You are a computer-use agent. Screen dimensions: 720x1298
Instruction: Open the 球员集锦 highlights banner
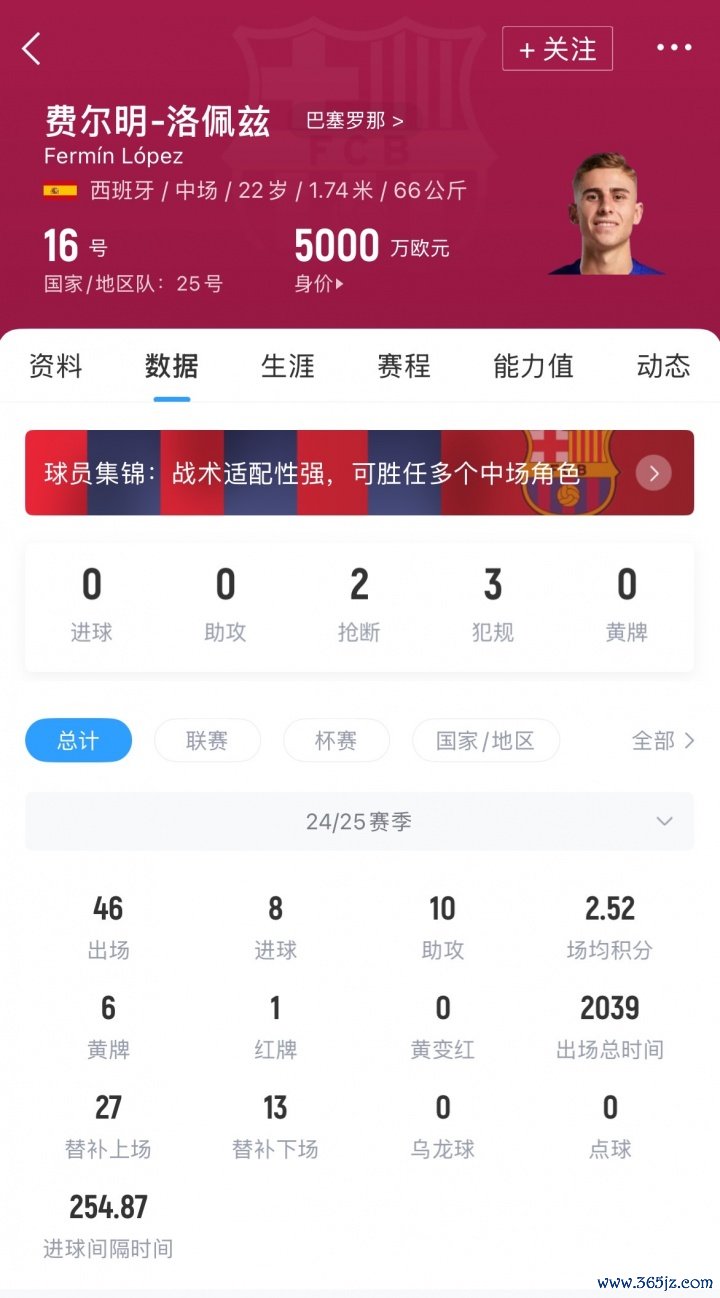[x=359, y=473]
